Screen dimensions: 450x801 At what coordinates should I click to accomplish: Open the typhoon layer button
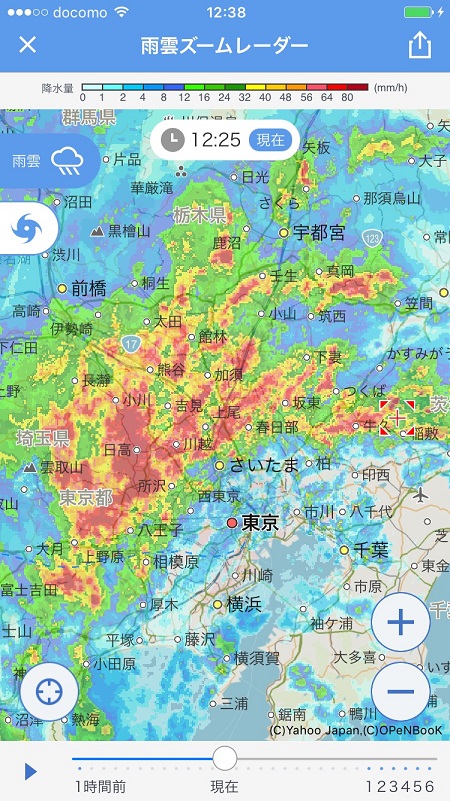pyautogui.click(x=28, y=228)
